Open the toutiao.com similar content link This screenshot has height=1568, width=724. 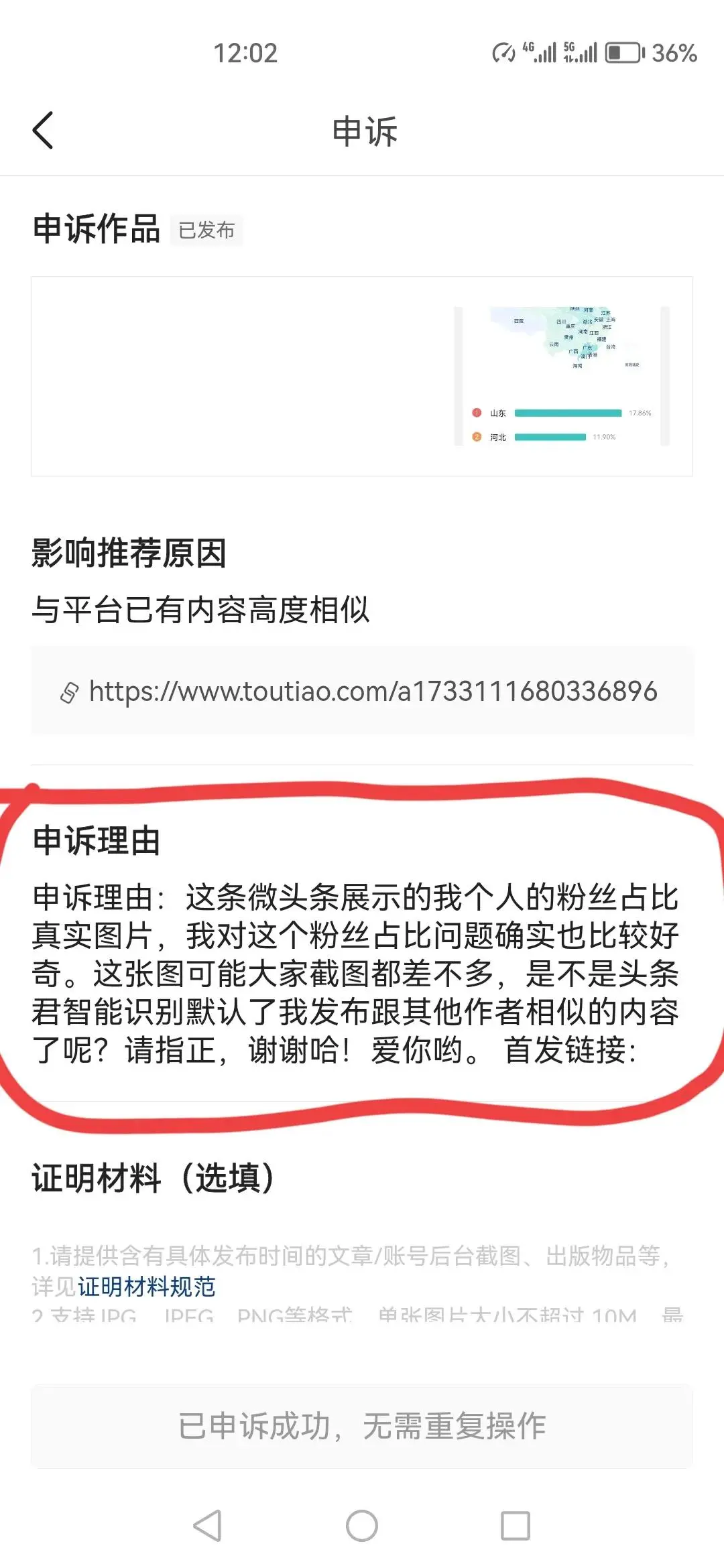(x=372, y=692)
